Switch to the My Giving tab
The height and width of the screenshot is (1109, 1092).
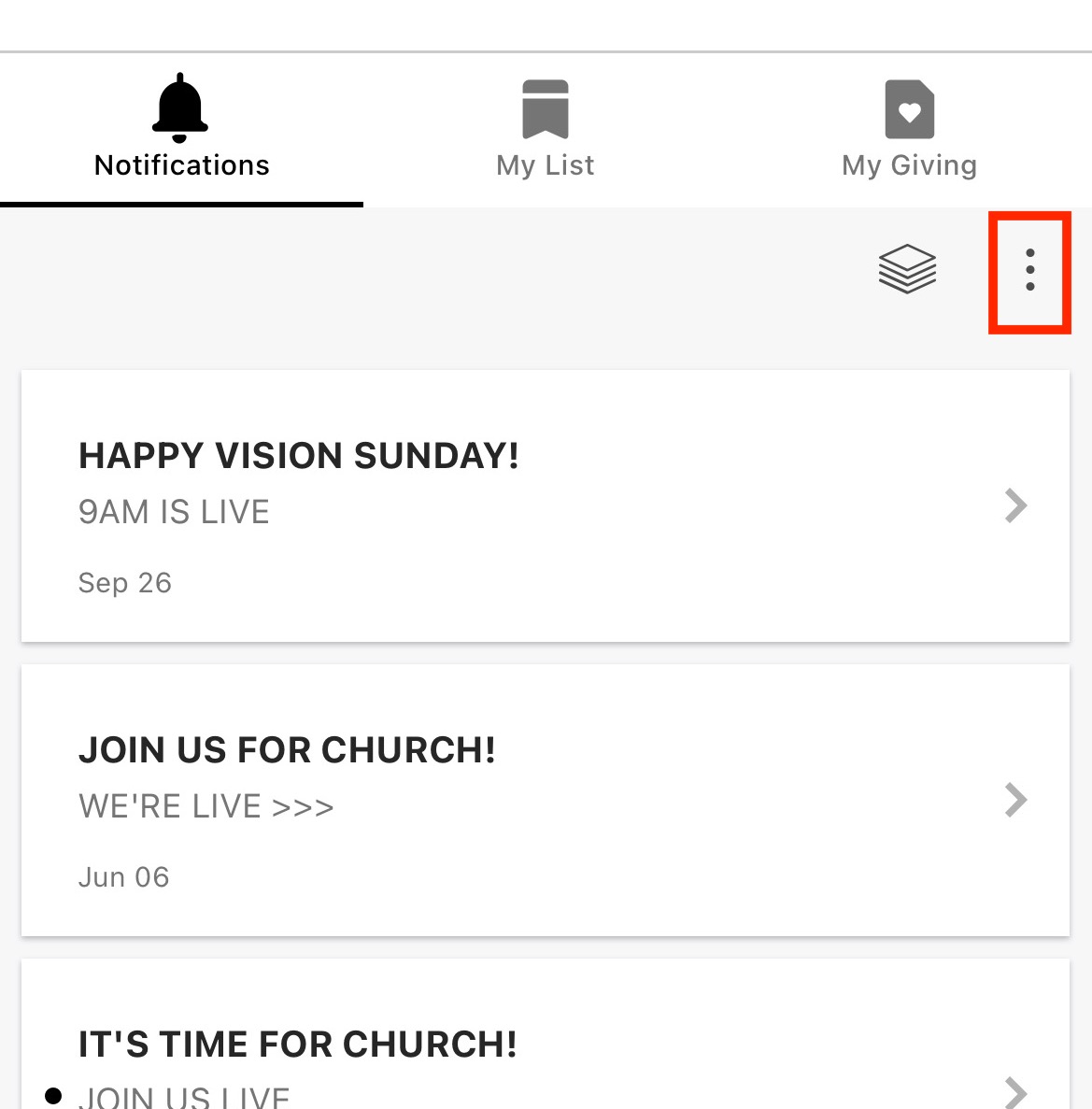(908, 131)
